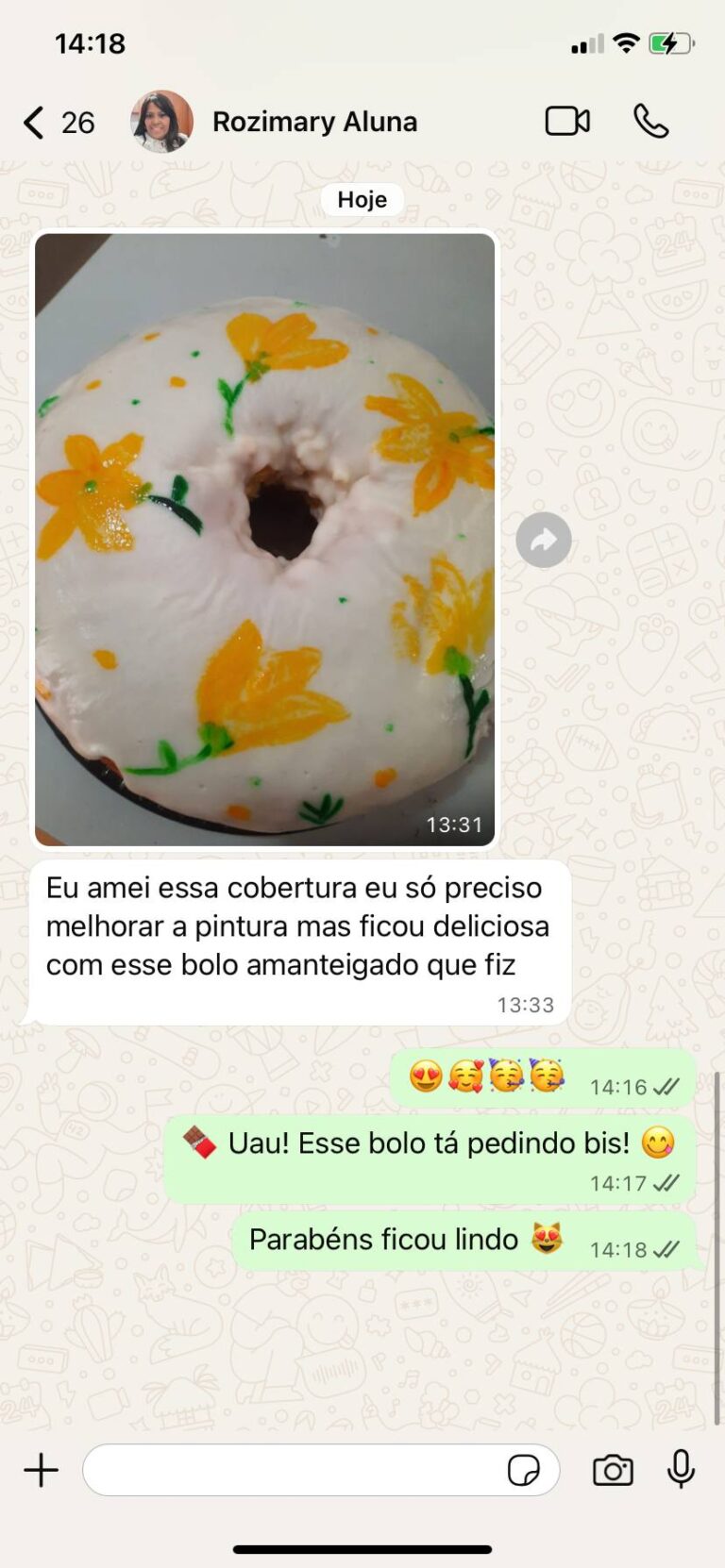
Task: Open the sticker picker
Action: coord(523,1470)
